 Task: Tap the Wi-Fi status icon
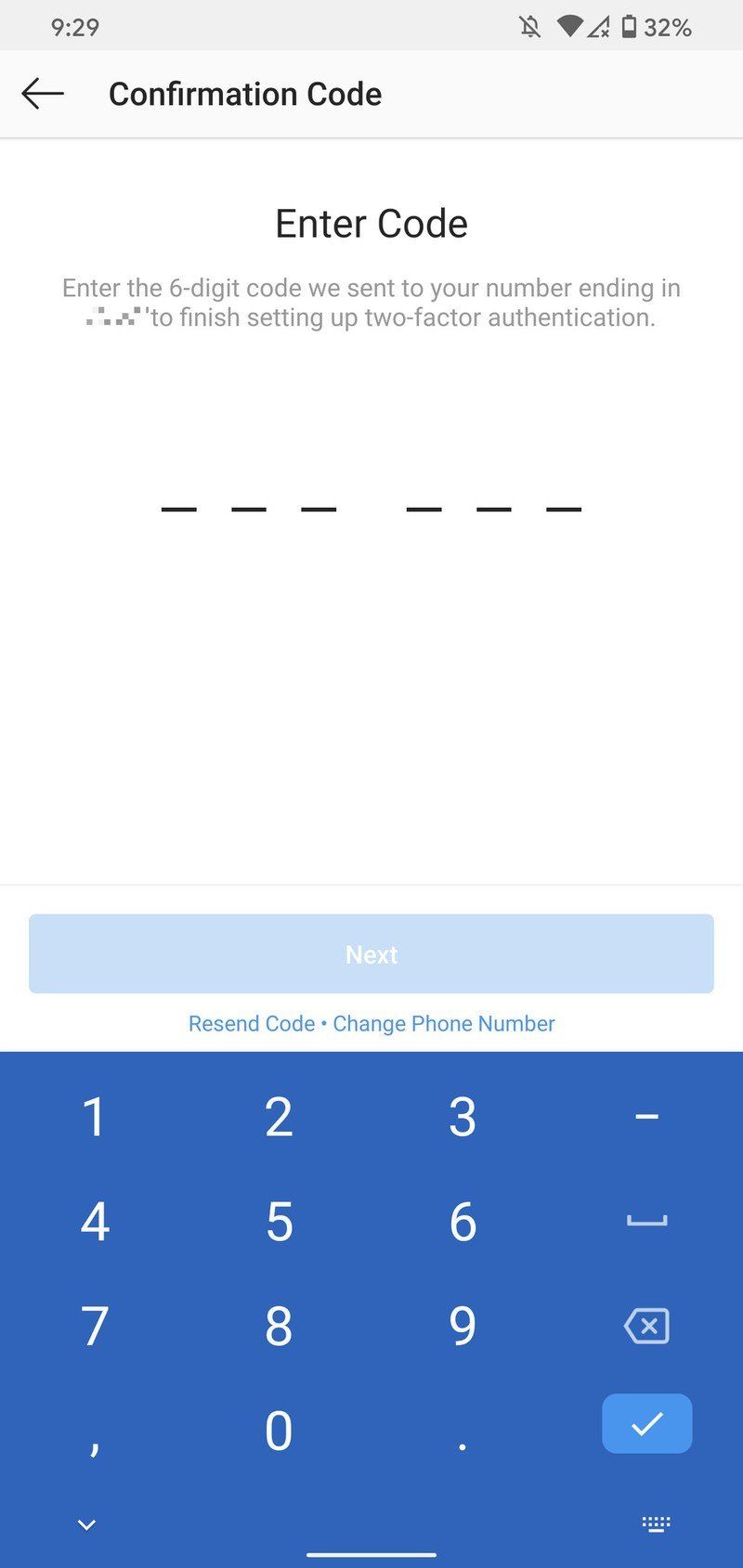(569, 27)
